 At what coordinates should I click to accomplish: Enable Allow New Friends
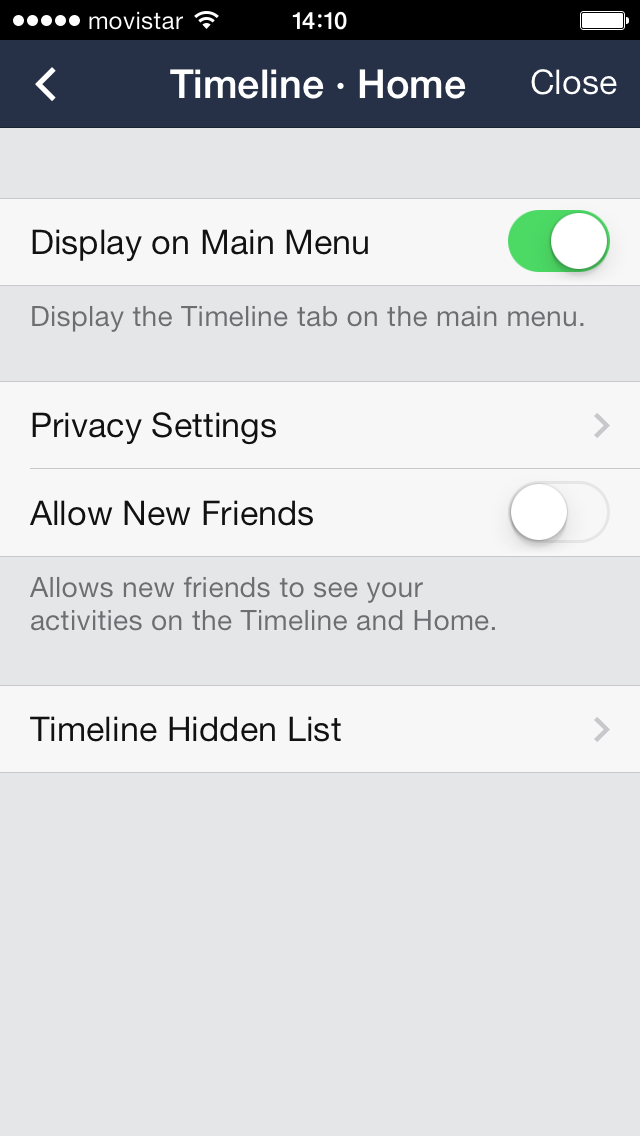(558, 513)
